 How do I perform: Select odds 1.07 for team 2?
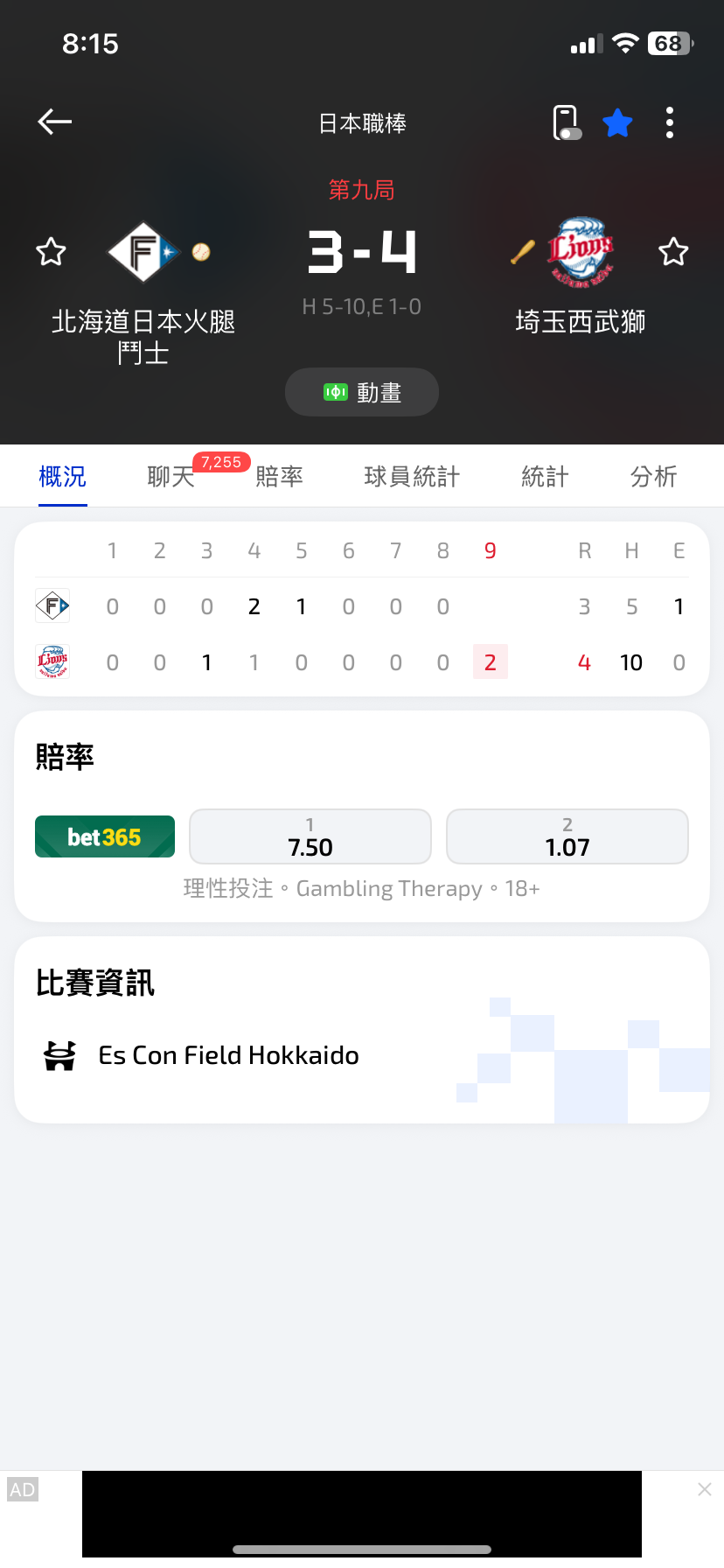tap(567, 836)
